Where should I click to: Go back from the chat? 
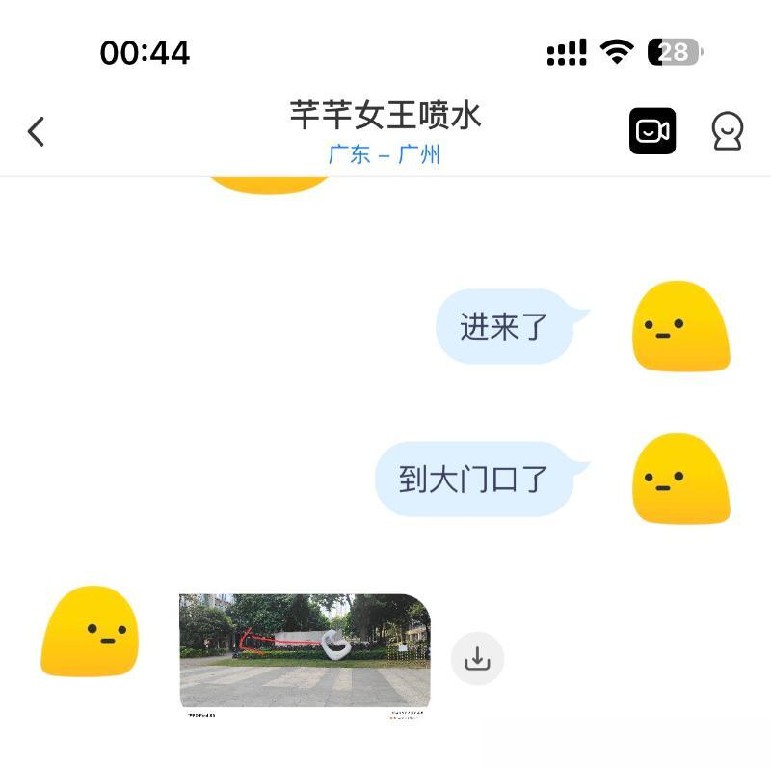click(x=36, y=131)
